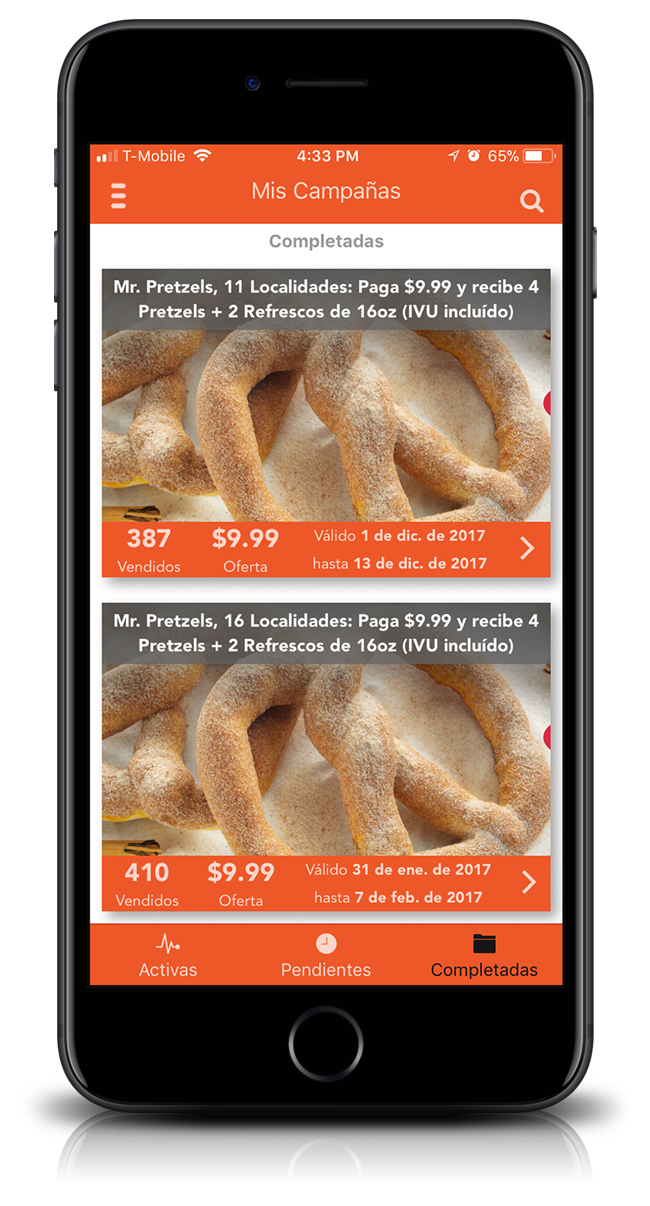
Task: Switch to the Pendientes tab
Action: pos(326,956)
